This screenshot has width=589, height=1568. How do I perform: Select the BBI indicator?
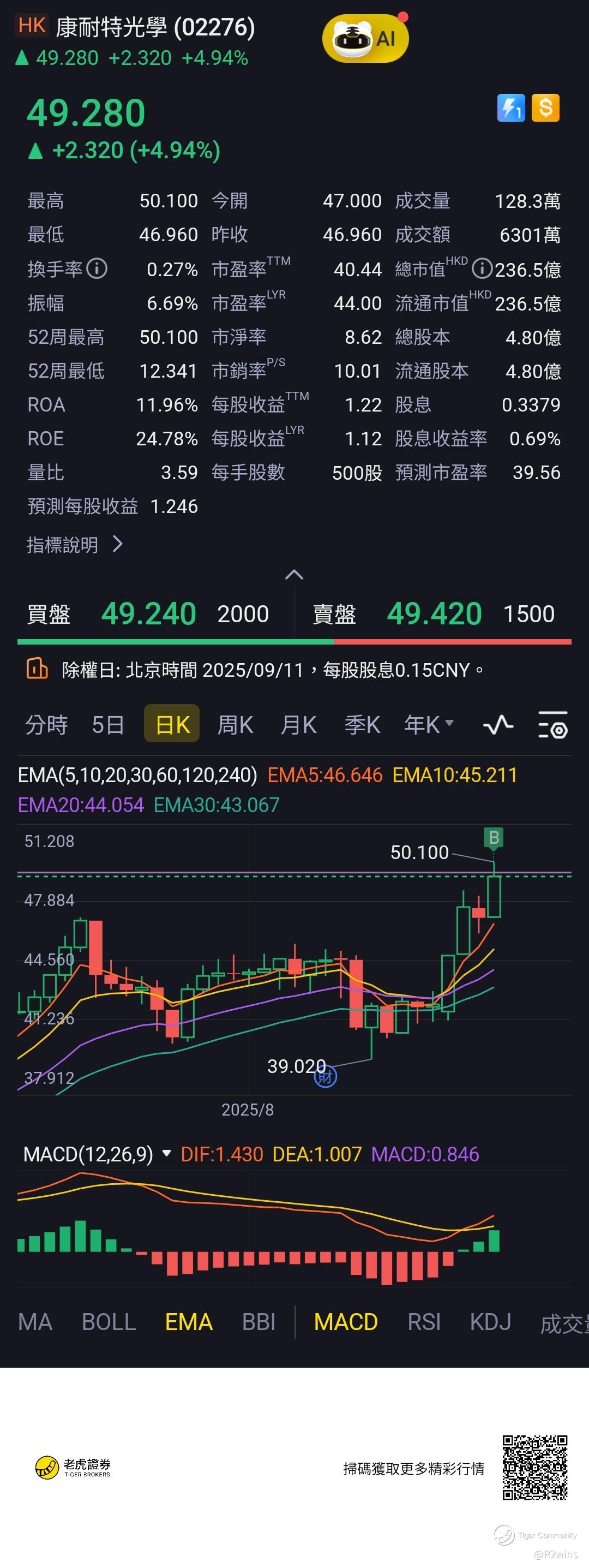pyautogui.click(x=259, y=1322)
